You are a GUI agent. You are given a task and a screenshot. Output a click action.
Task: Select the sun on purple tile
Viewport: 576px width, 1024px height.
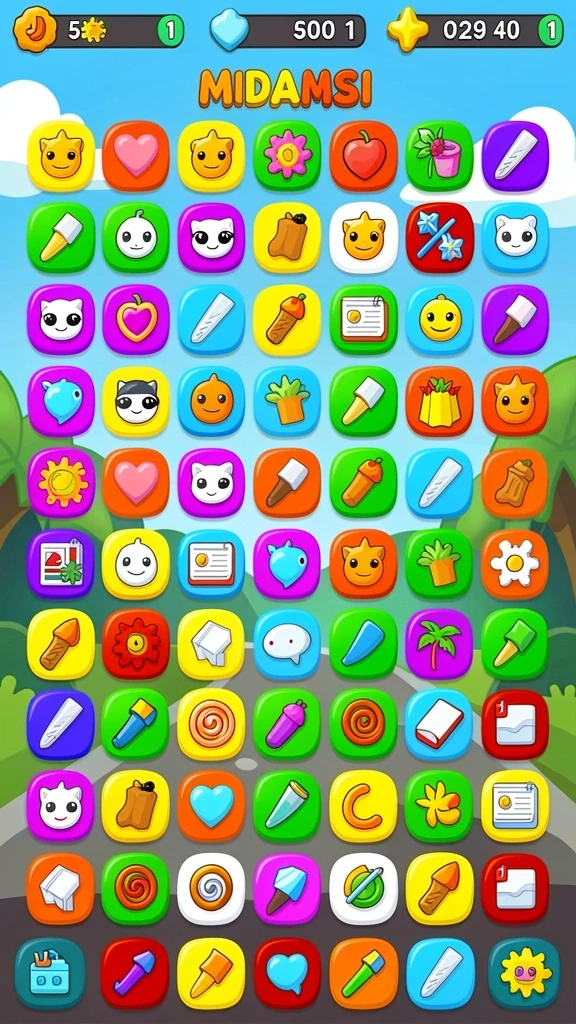[61, 483]
